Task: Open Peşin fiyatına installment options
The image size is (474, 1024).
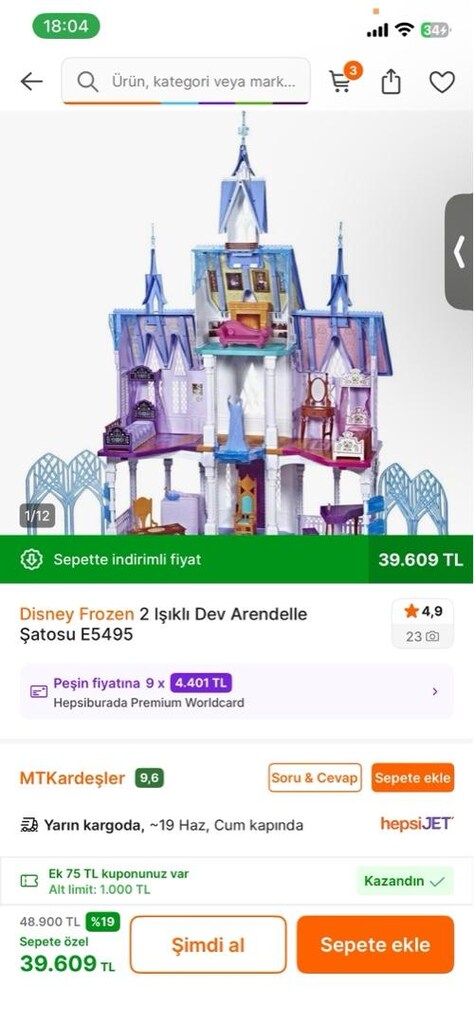Action: coord(236,692)
